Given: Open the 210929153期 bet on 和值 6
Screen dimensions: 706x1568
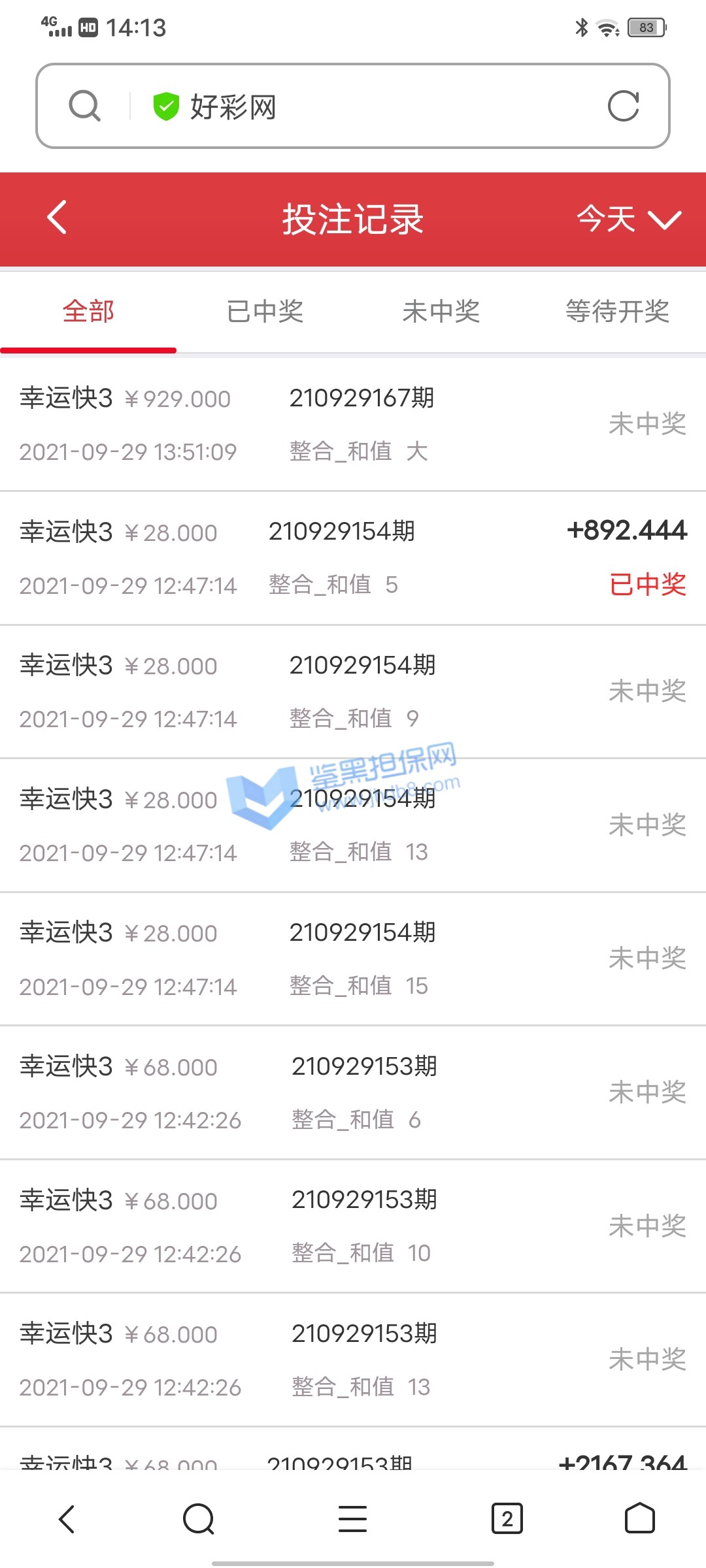Looking at the screenshot, I should [353, 1093].
